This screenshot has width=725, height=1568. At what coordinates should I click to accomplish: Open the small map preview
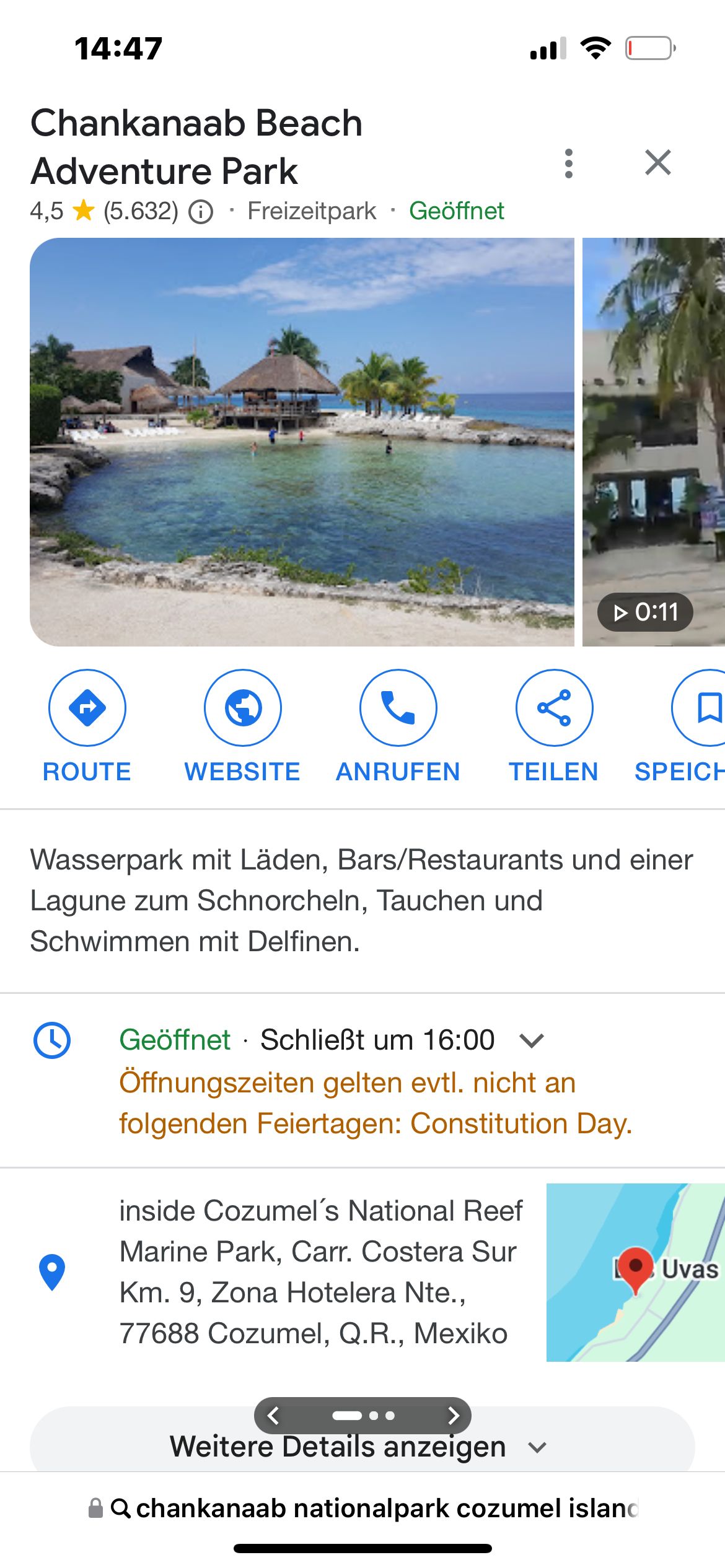(635, 1272)
